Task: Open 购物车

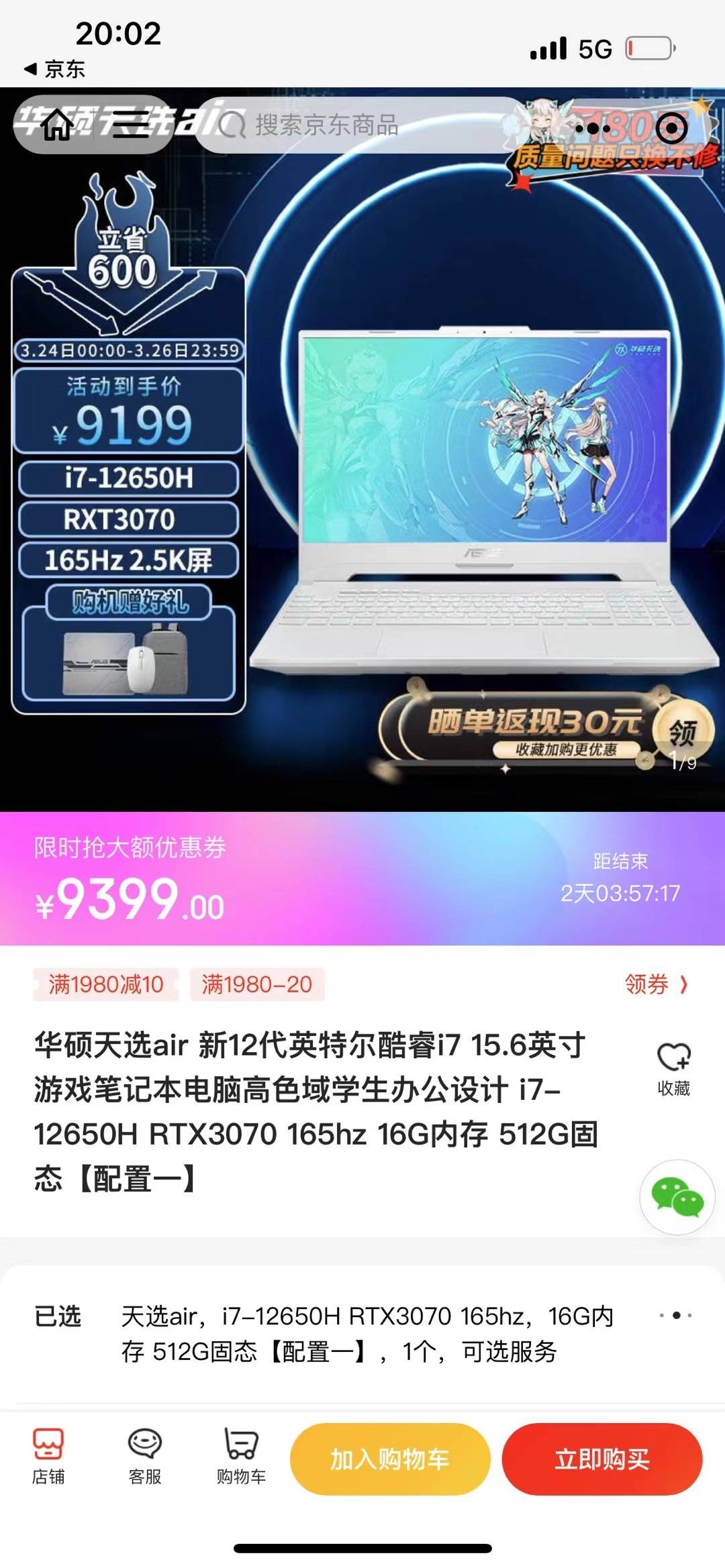Action: (241, 1457)
